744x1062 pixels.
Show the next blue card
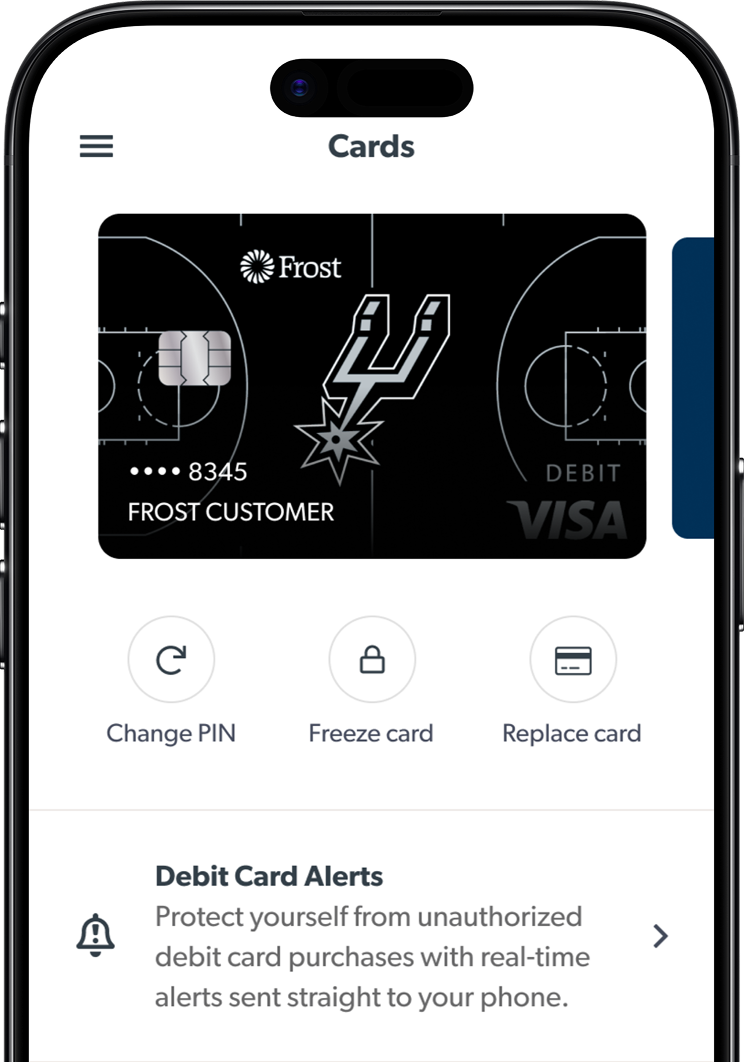[693, 388]
